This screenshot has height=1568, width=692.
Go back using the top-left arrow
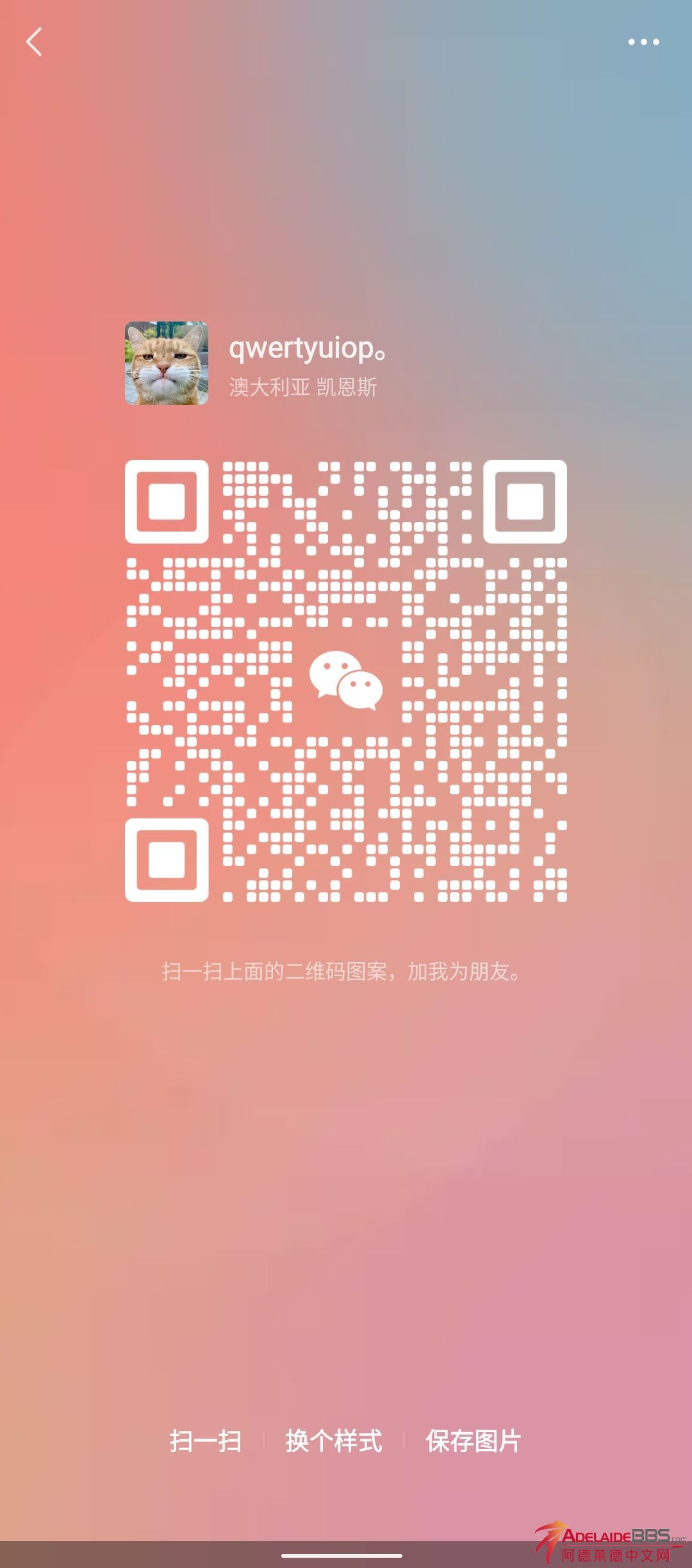click(x=35, y=42)
